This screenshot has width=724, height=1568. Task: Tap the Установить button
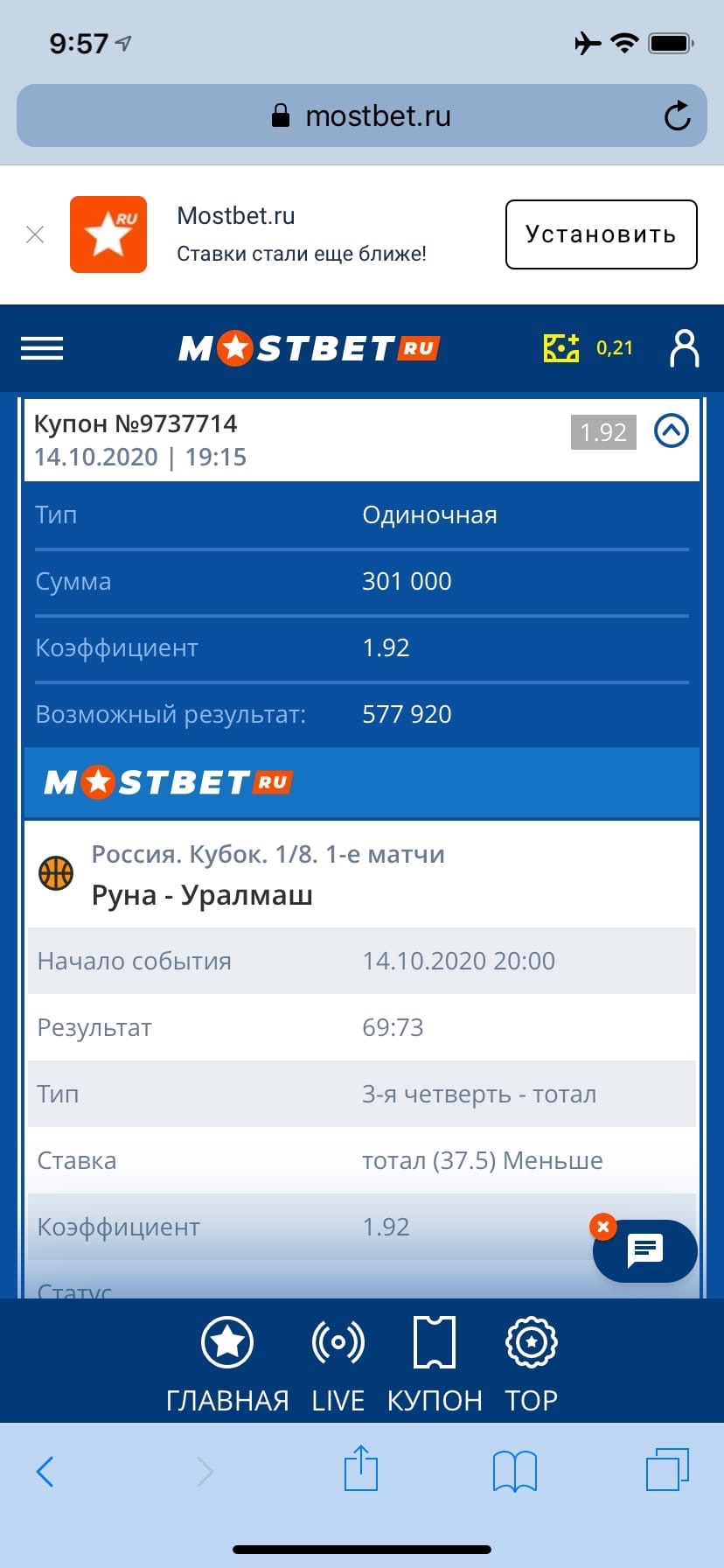pyautogui.click(x=601, y=234)
